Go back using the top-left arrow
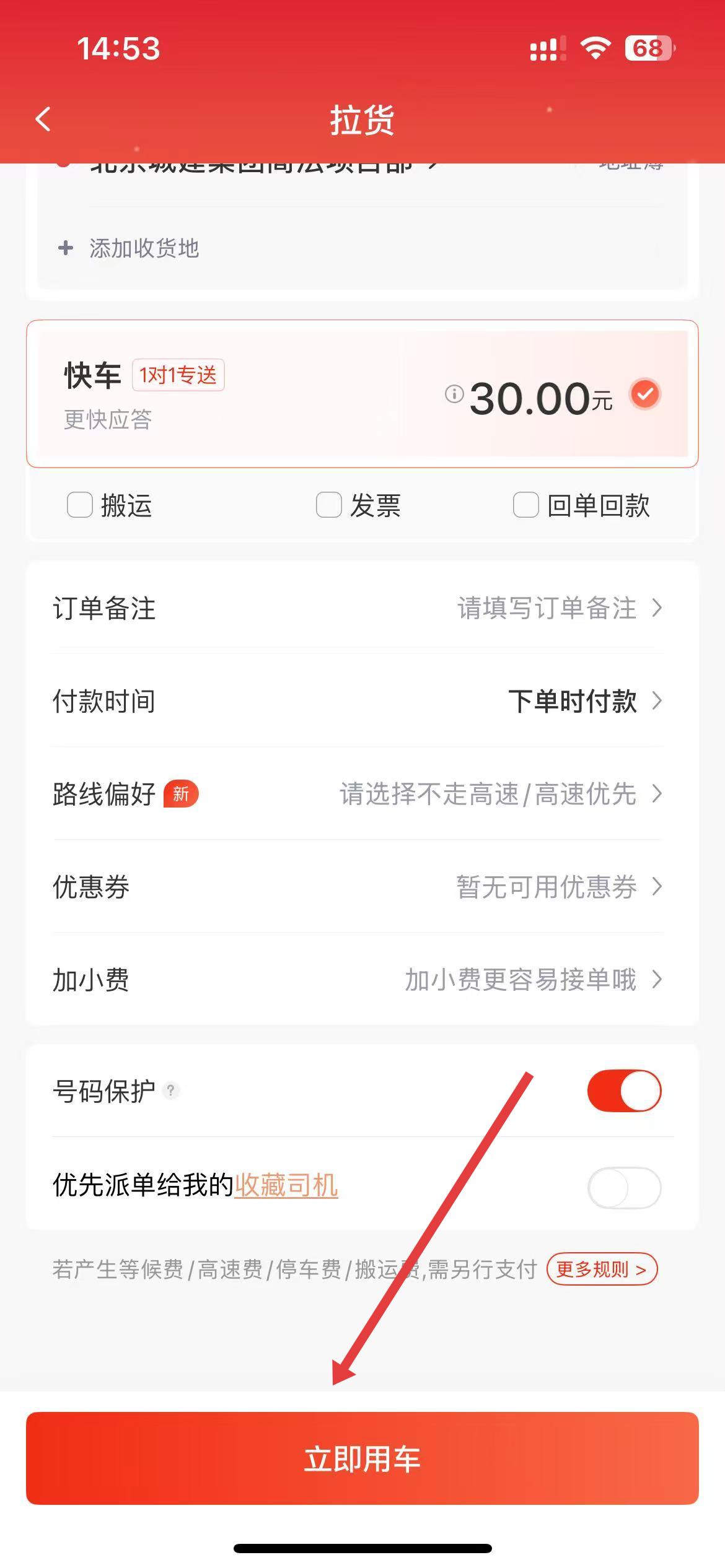Image resolution: width=725 pixels, height=1568 pixels. (43, 119)
